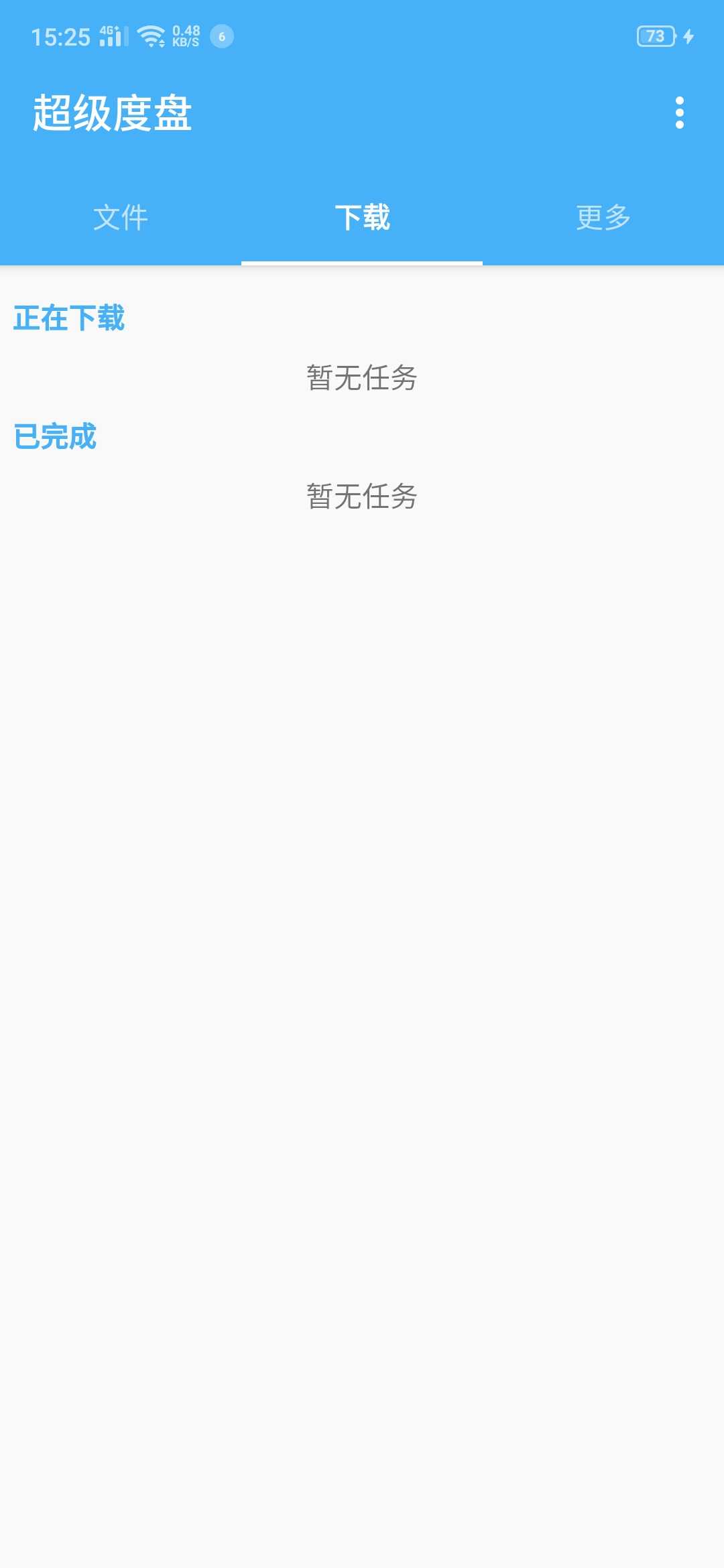Image resolution: width=724 pixels, height=1568 pixels.
Task: Switch to the 文件 tab
Action: 121,217
